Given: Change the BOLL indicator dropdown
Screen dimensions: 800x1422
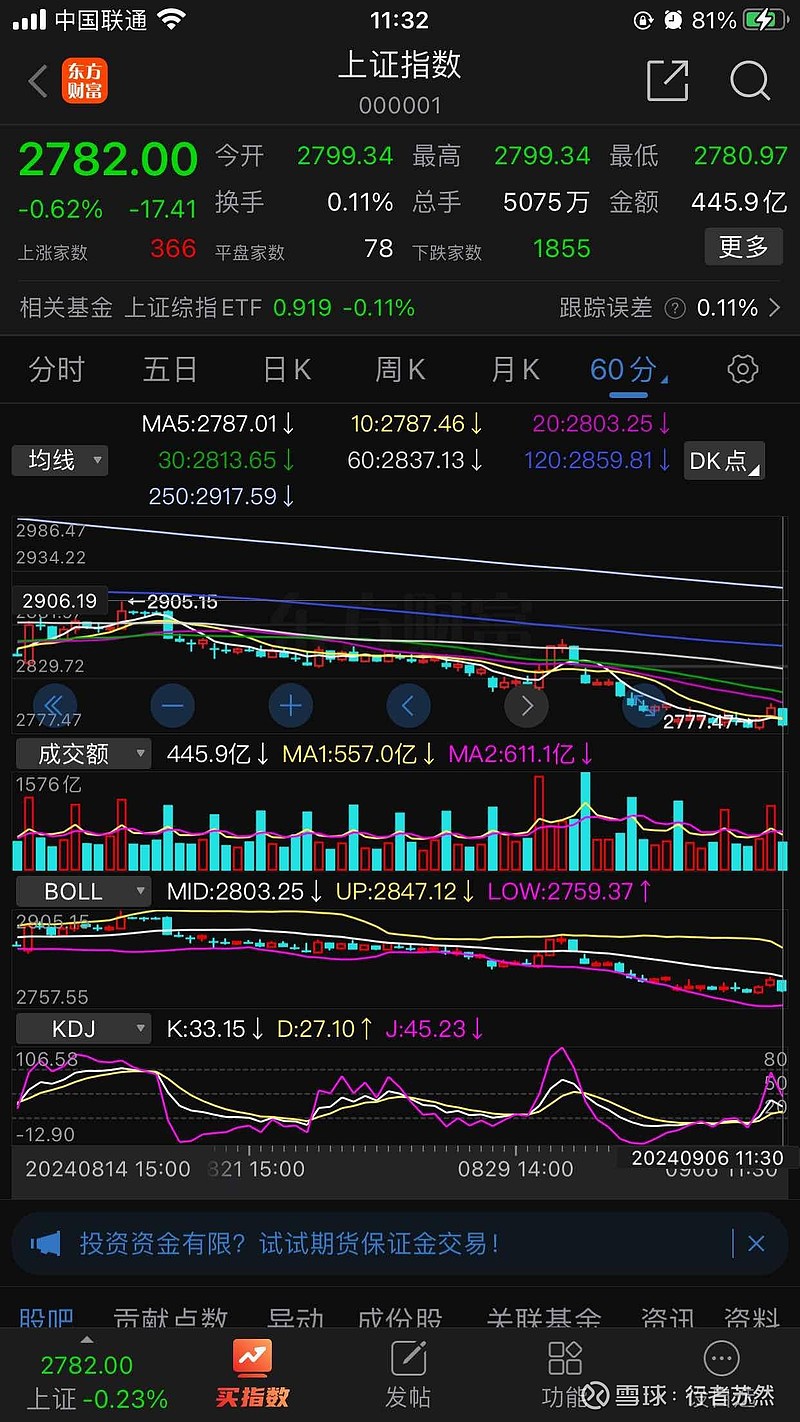Looking at the screenshot, I should click(82, 891).
